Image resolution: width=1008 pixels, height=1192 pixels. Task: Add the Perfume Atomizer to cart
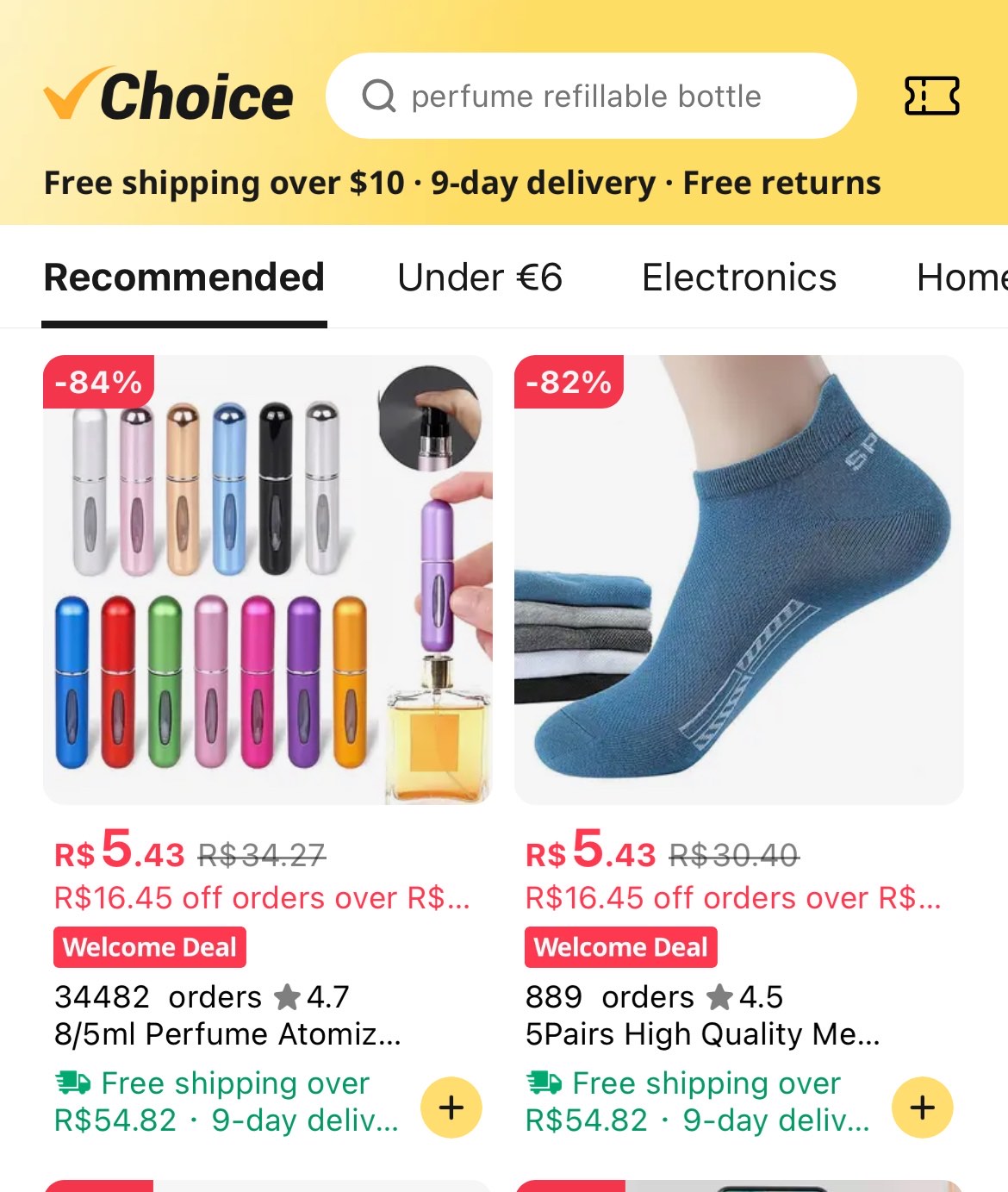coord(451,1108)
